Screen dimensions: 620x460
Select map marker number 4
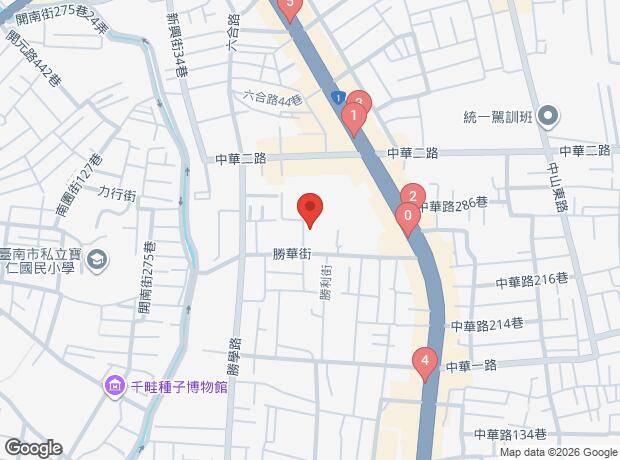click(425, 363)
